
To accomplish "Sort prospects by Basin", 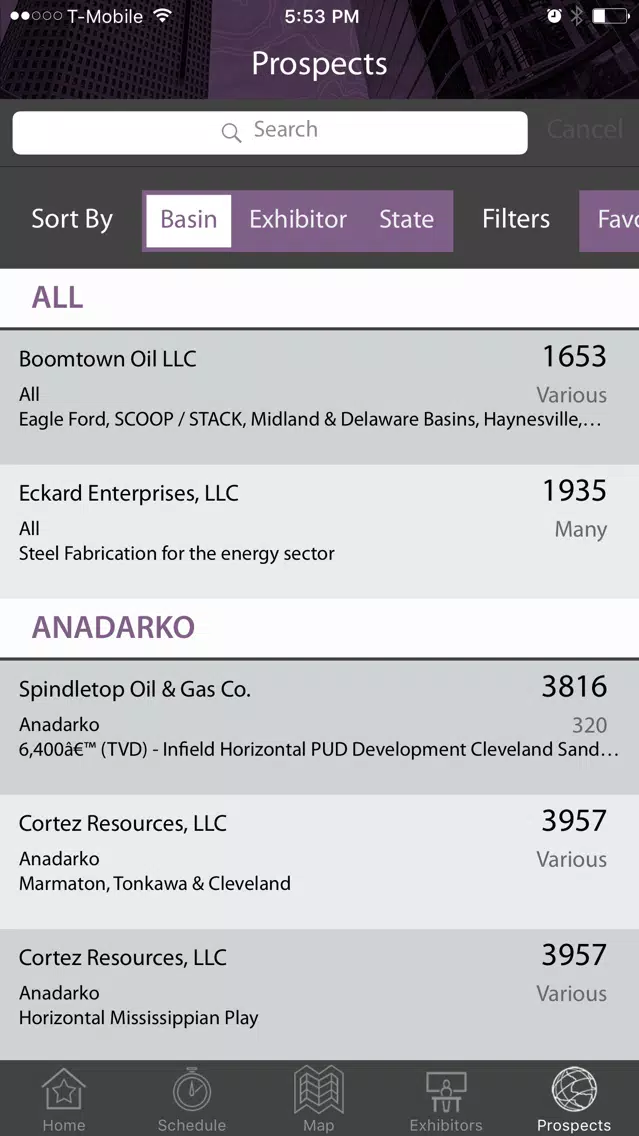I will point(188,221).
